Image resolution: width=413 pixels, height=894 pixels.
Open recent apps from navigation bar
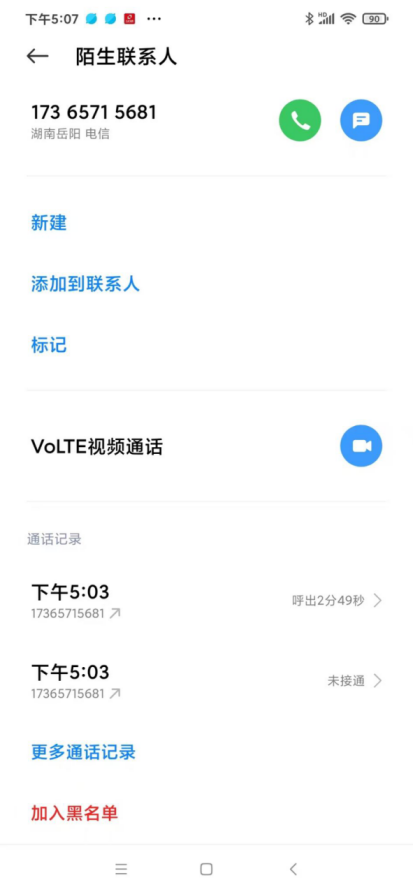tap(121, 869)
